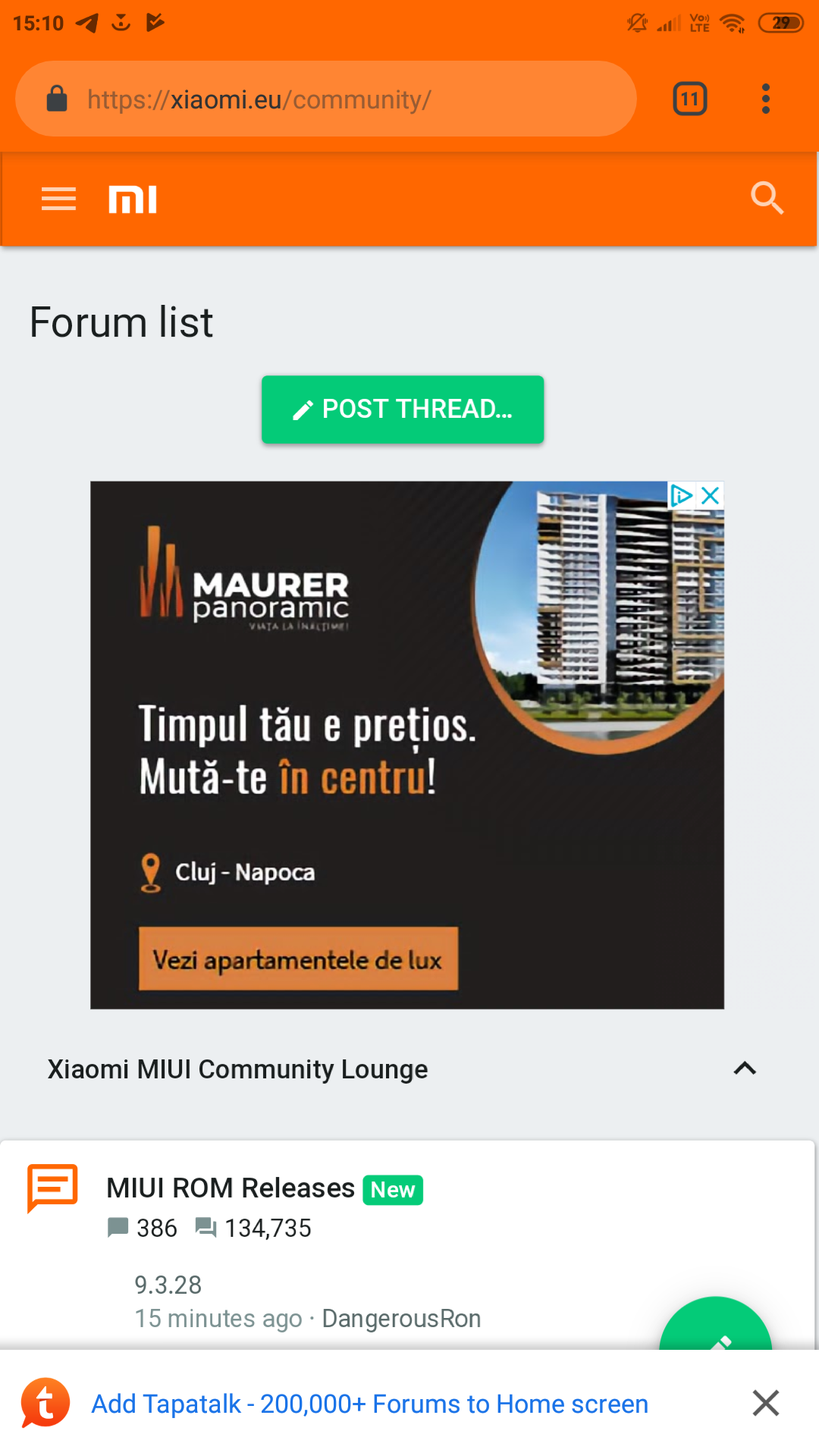This screenshot has height=1456, width=819.
Task: Tap the browser address bar
Action: tap(325, 99)
